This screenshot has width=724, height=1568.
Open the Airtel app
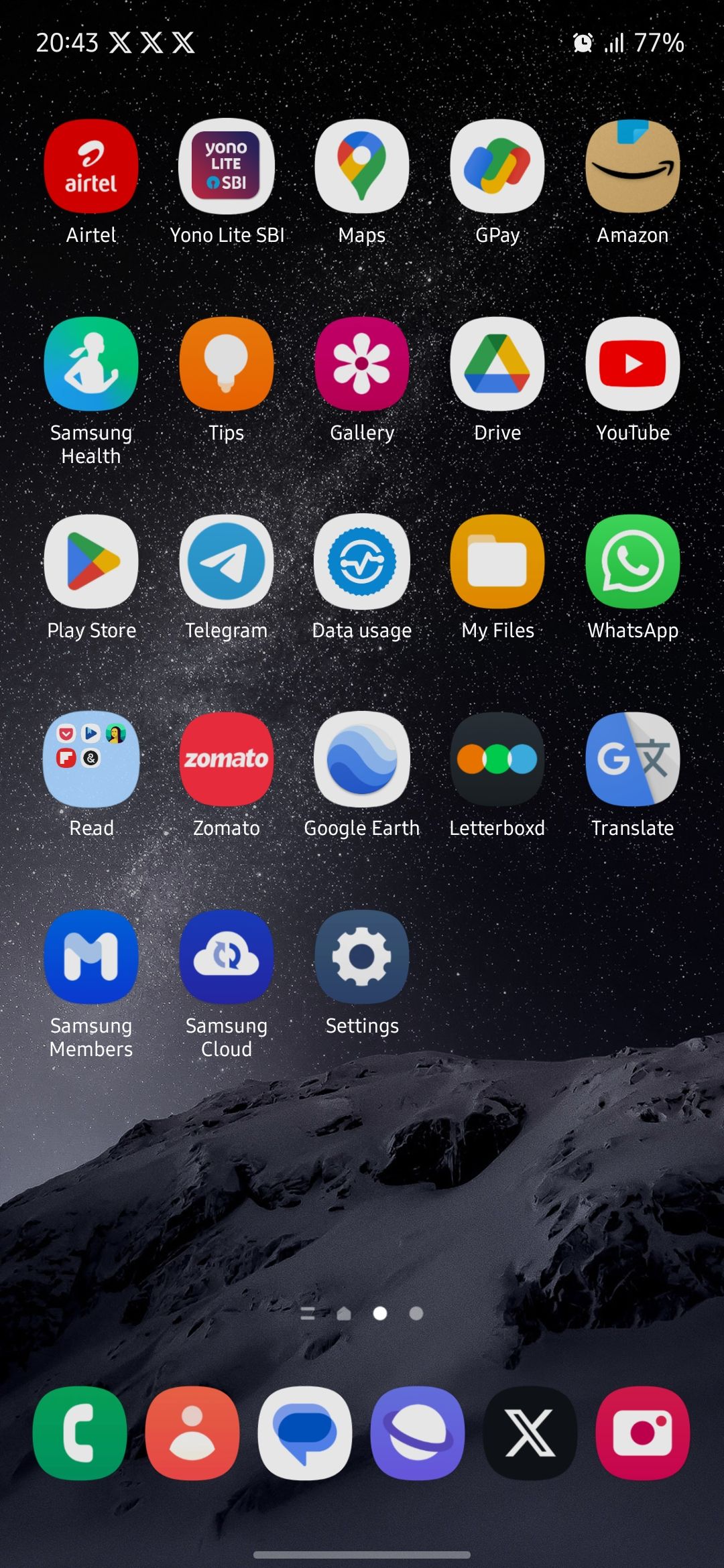coord(90,166)
